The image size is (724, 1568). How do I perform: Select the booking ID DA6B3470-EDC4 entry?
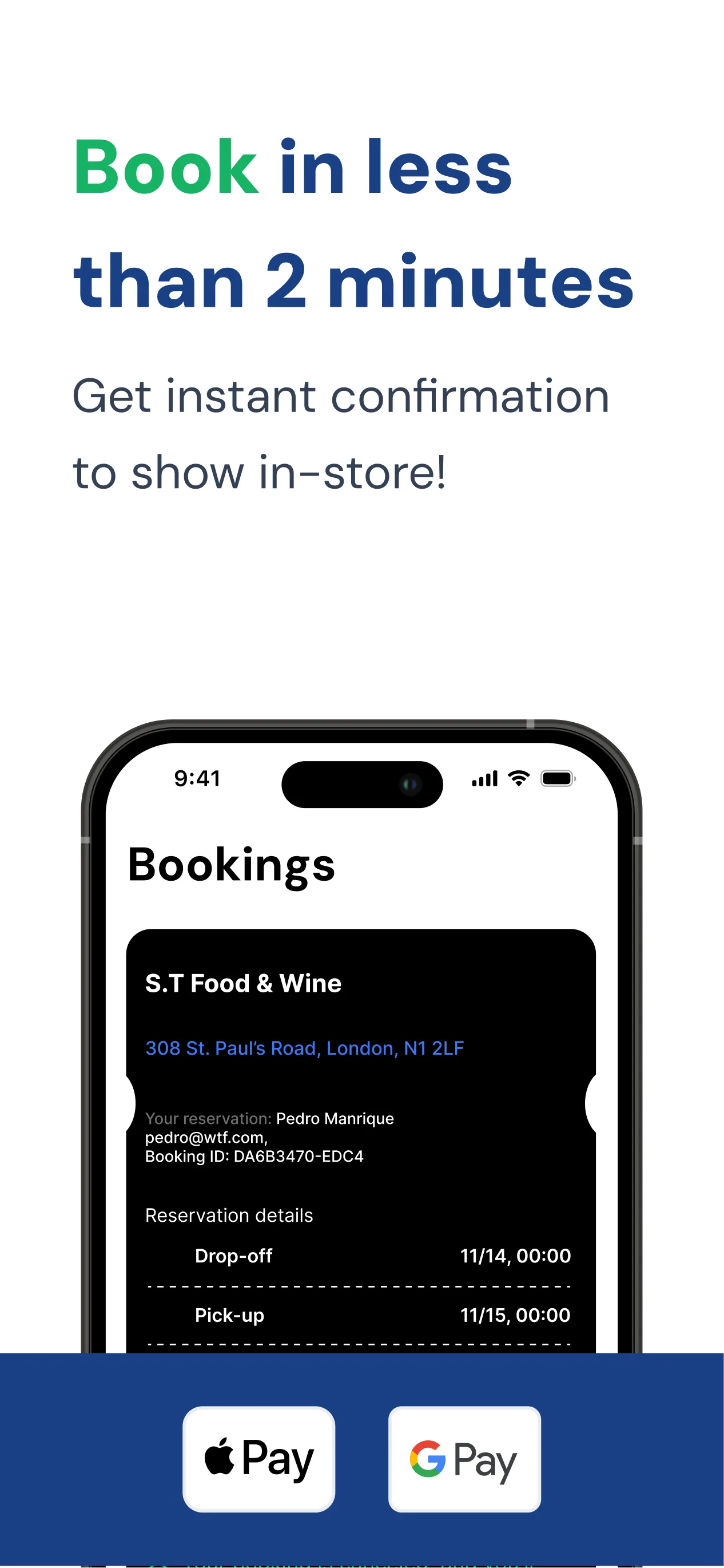pyautogui.click(x=254, y=1155)
